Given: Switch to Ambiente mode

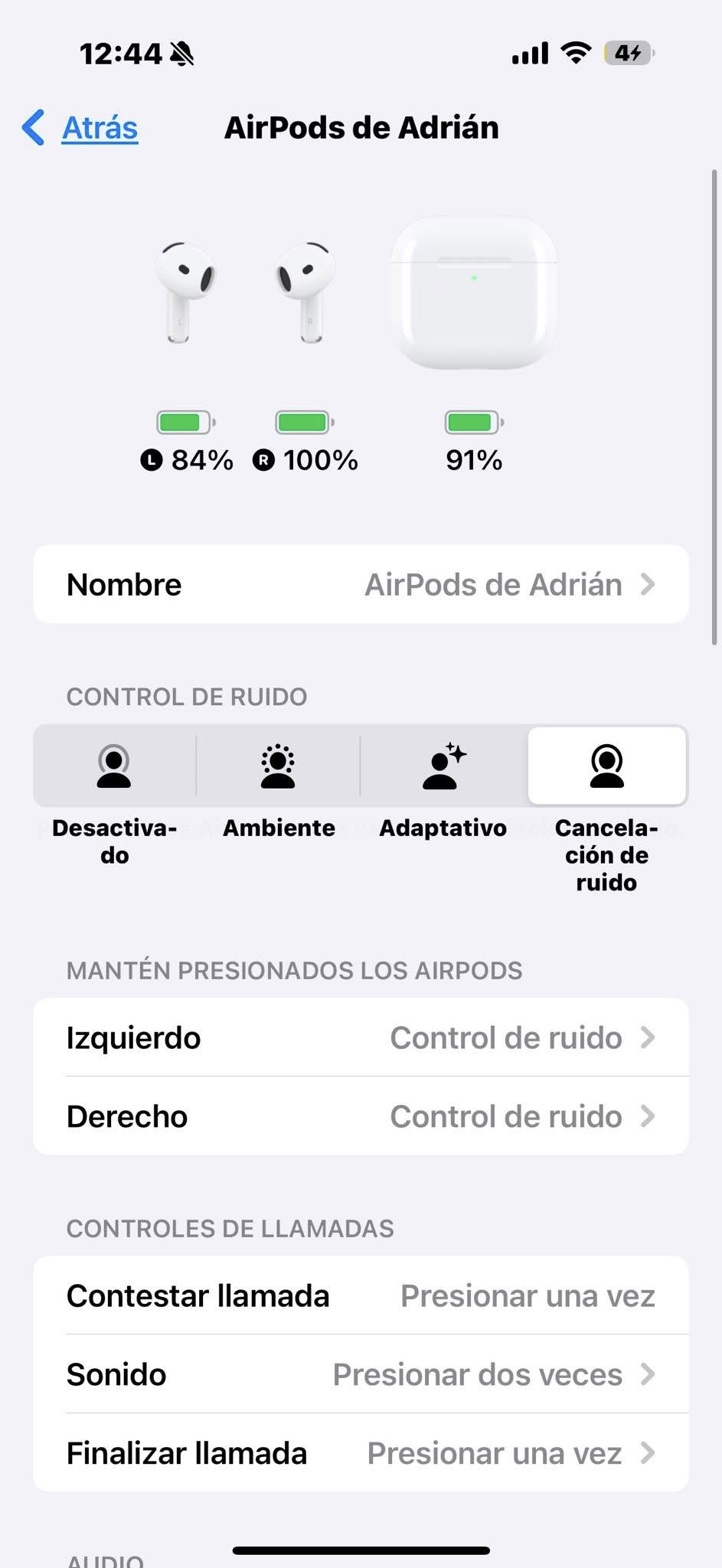Looking at the screenshot, I should [x=278, y=766].
